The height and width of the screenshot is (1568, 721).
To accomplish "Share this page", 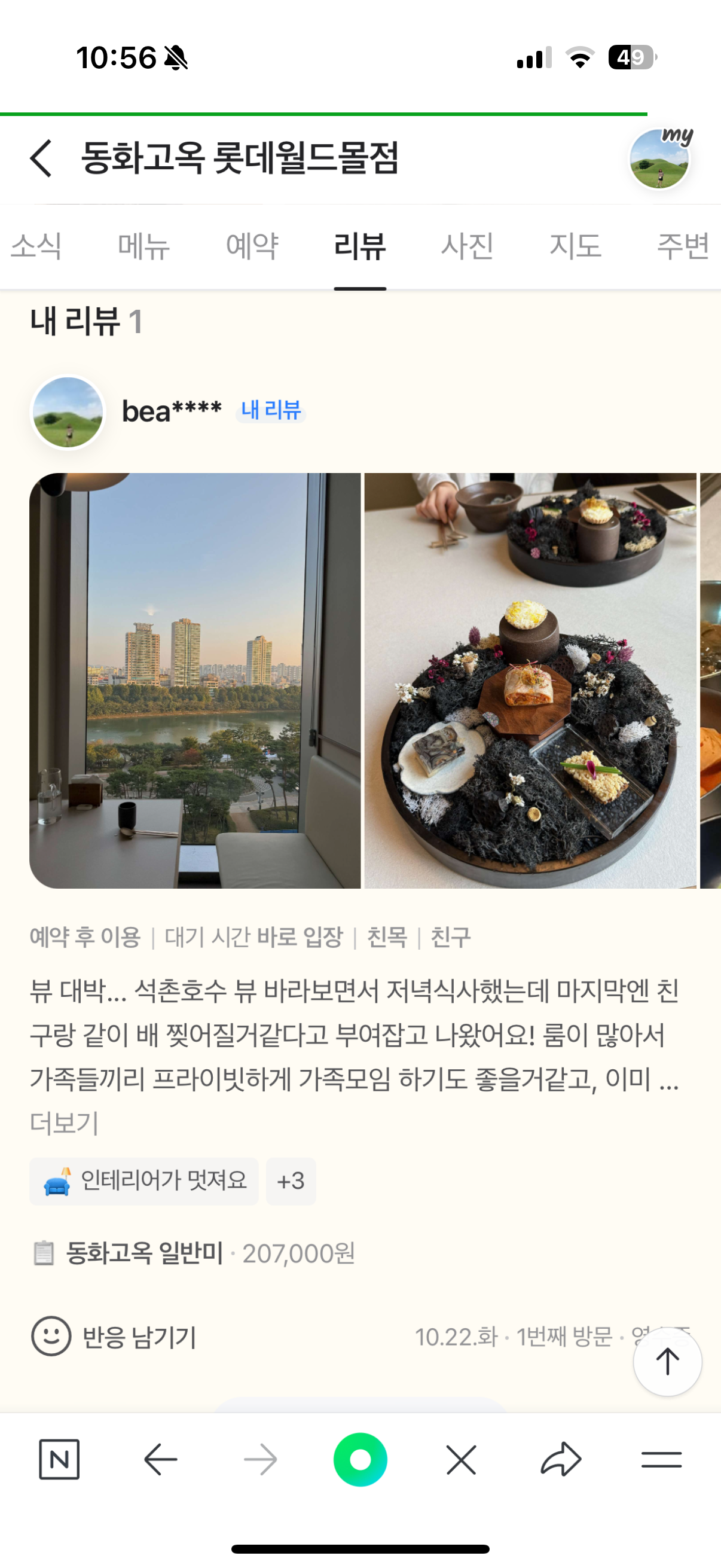I will (561, 1459).
